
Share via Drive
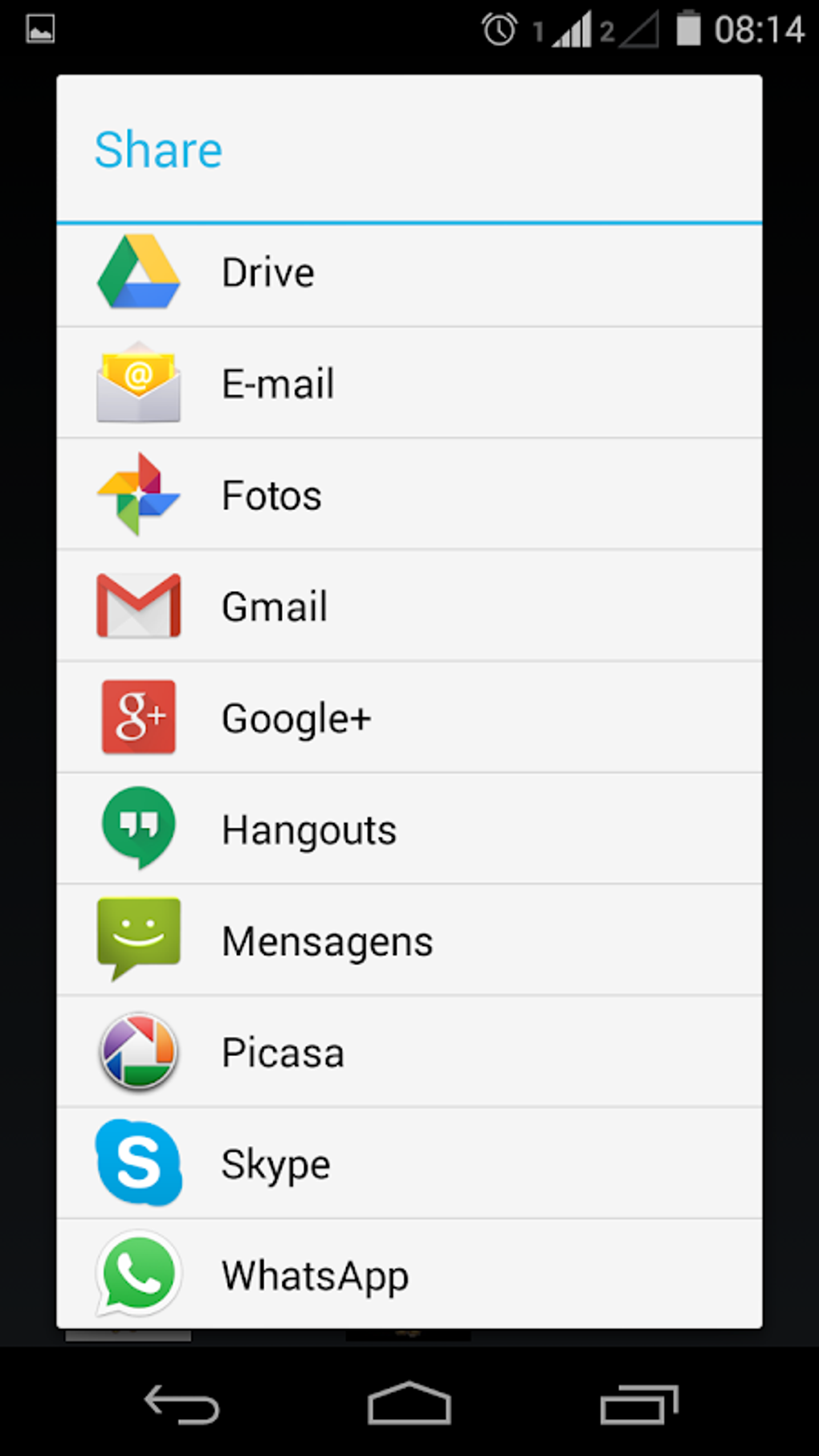tap(409, 273)
